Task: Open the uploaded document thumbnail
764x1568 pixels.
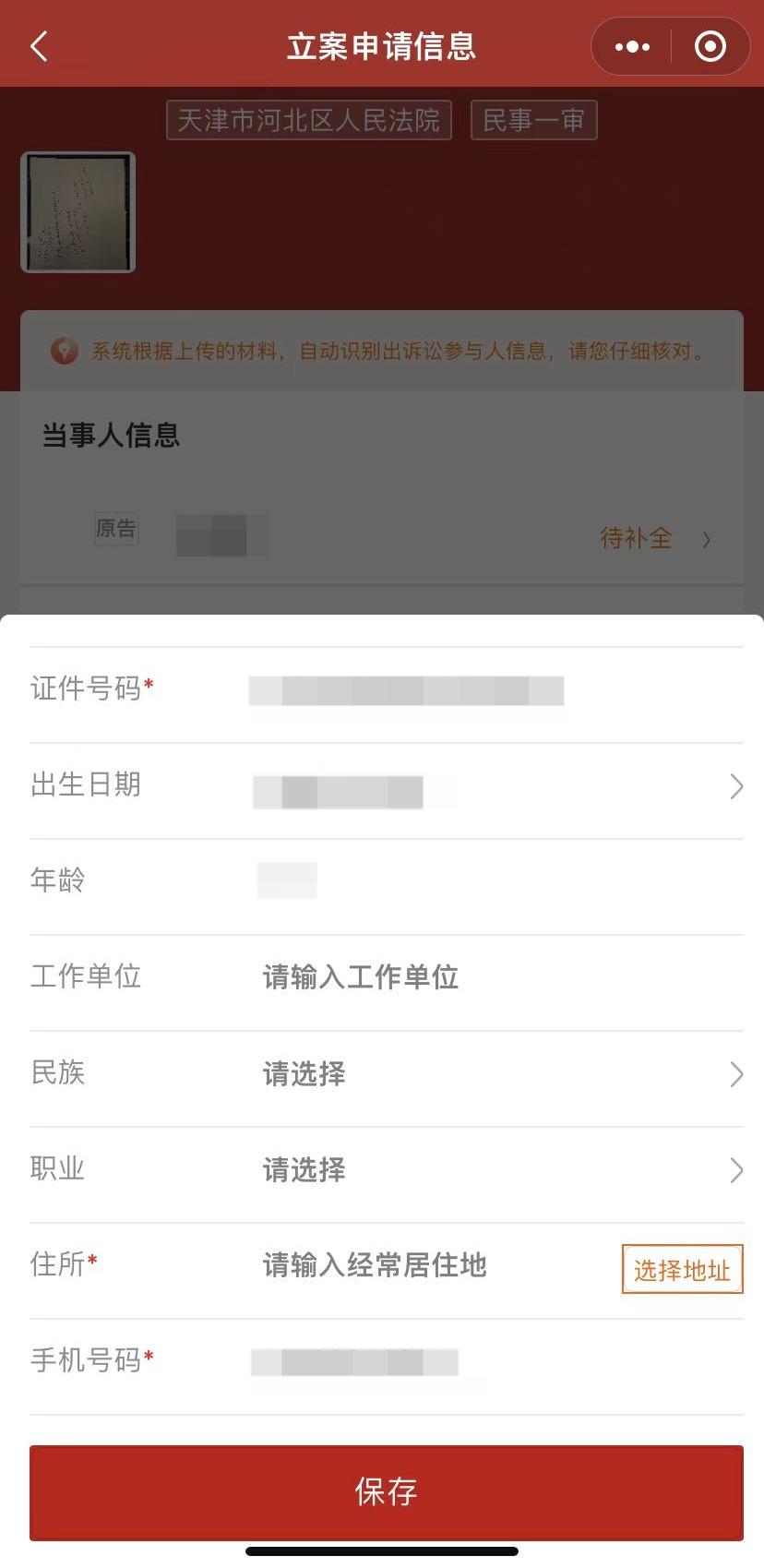Action: tap(78, 212)
